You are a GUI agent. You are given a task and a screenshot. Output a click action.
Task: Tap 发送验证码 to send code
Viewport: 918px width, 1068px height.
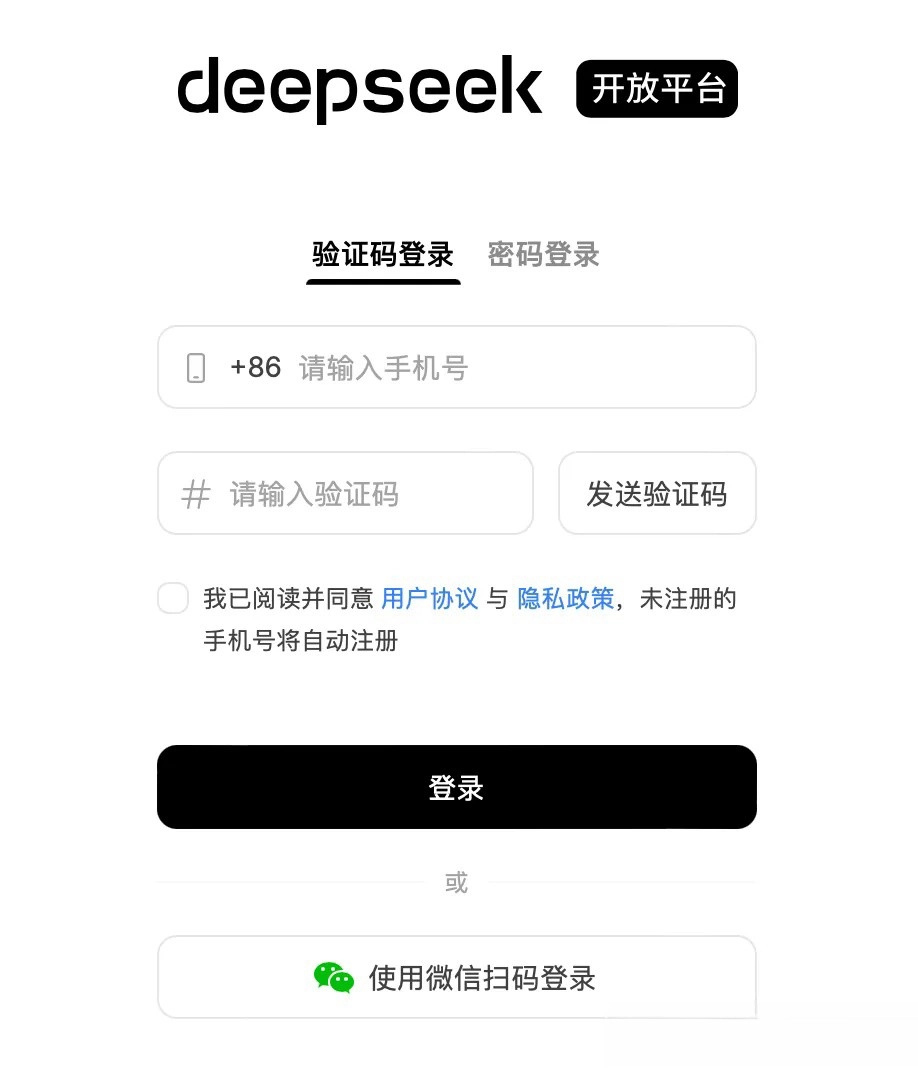click(x=657, y=493)
